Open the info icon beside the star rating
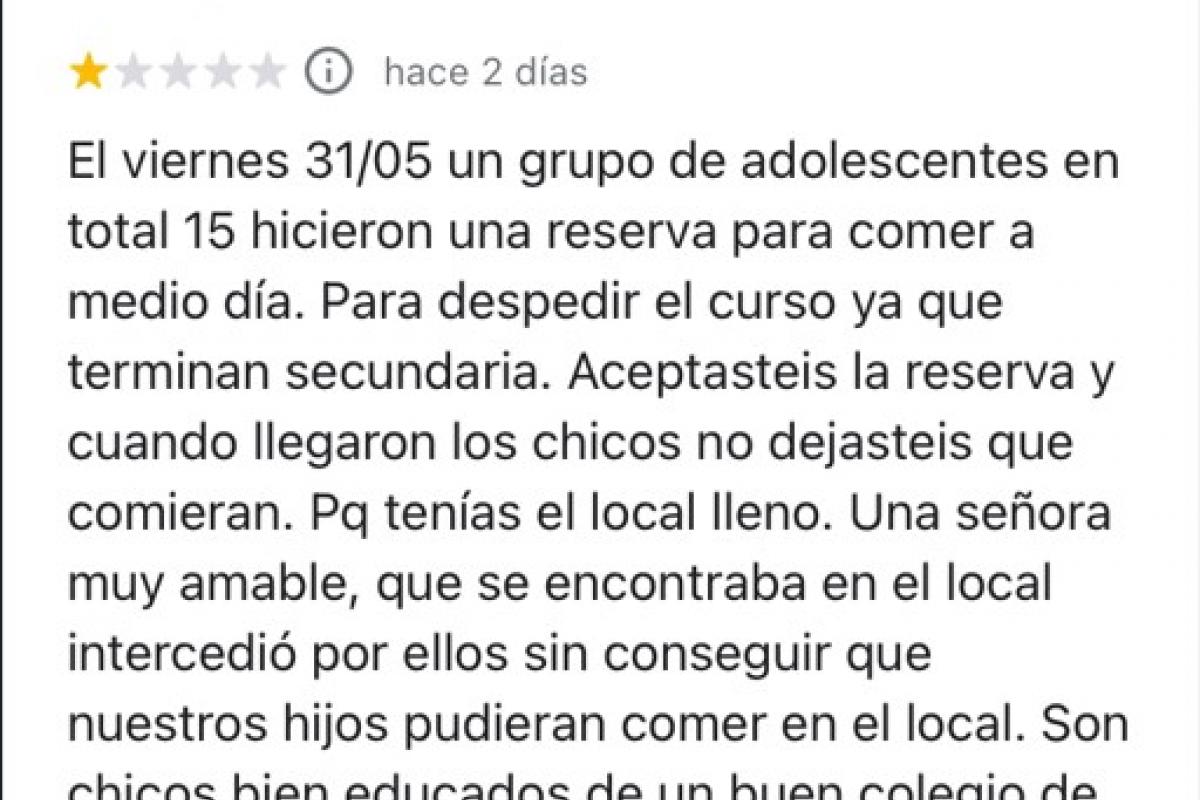Viewport: 1200px width, 800px height. pos(329,72)
